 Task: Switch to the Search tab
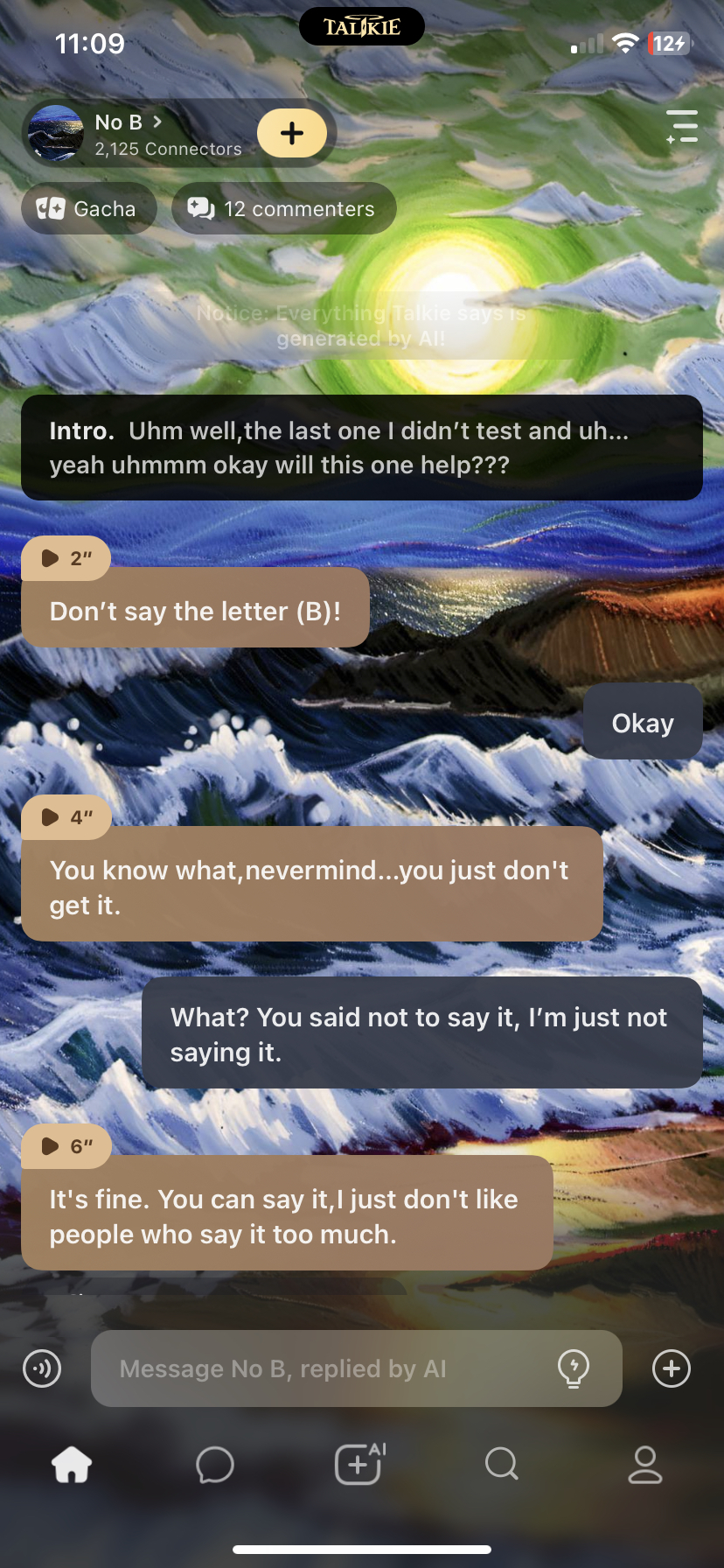[502, 1465]
